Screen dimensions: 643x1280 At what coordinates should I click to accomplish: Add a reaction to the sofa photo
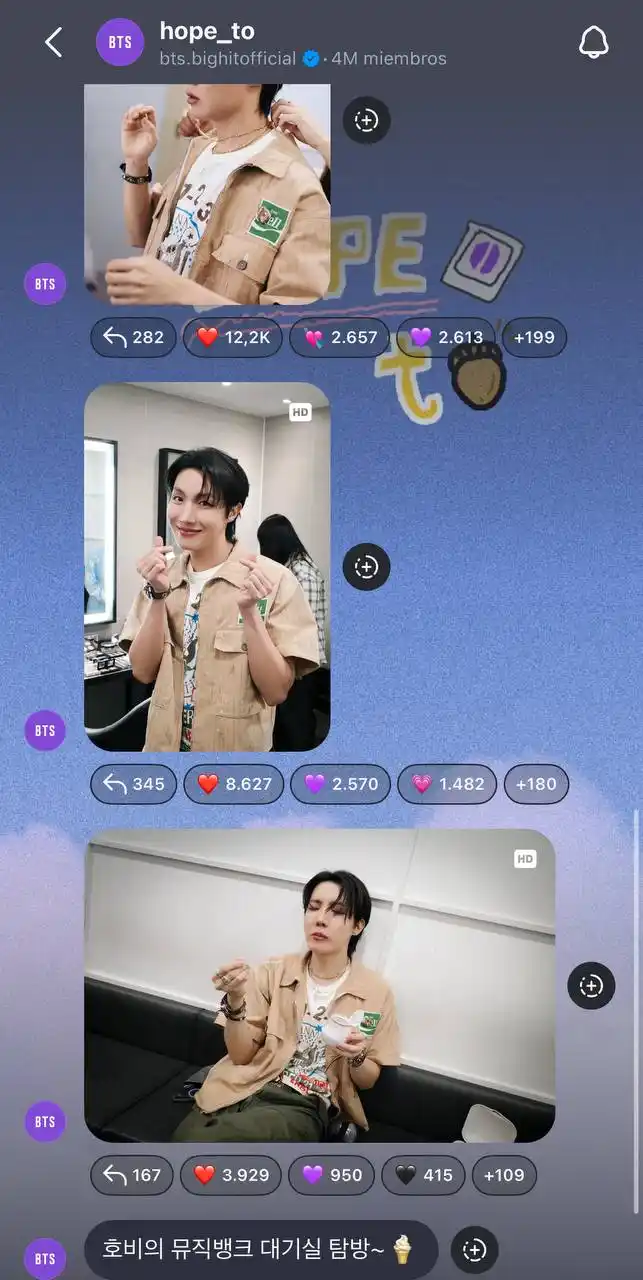(x=591, y=986)
